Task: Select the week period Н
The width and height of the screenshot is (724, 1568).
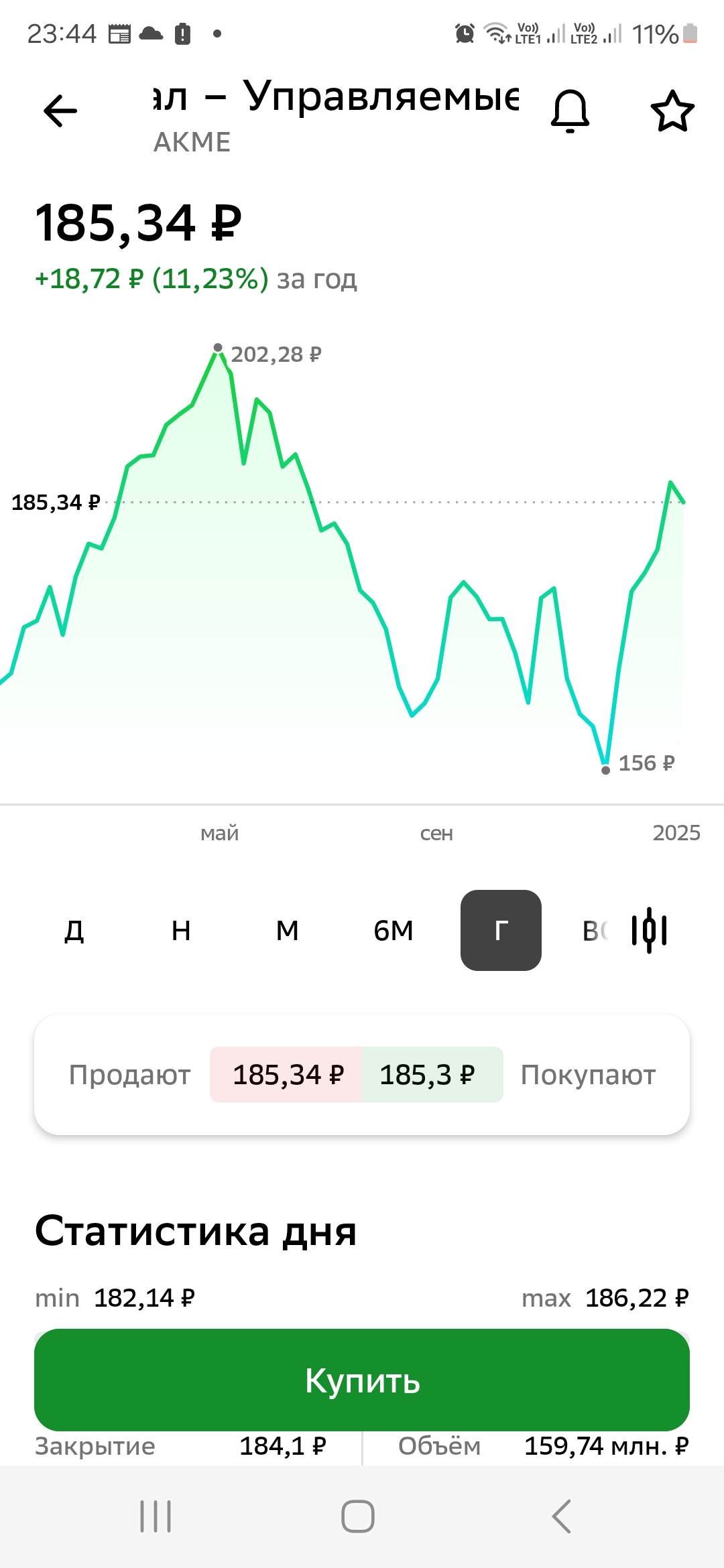Action: tap(181, 930)
